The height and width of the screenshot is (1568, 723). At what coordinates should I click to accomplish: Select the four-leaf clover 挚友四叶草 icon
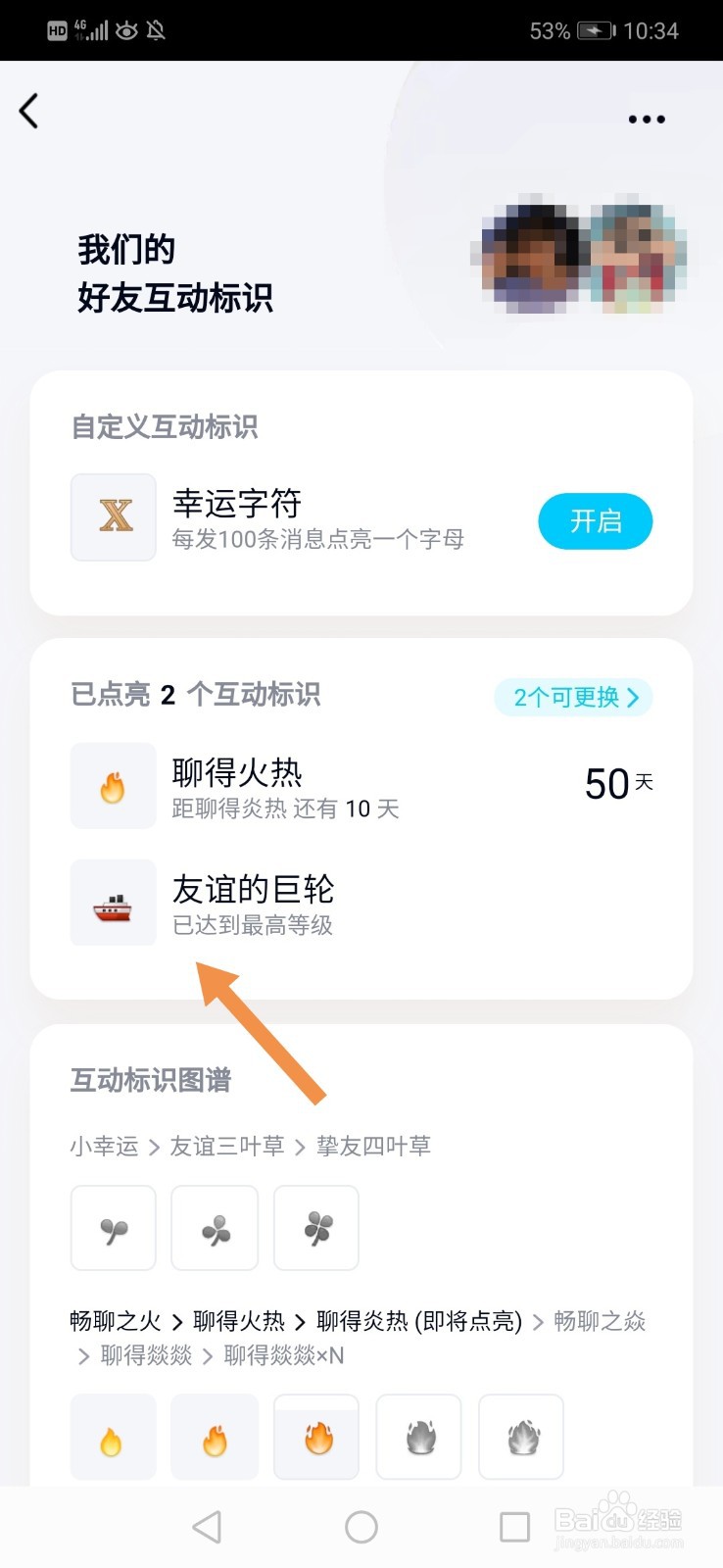tap(315, 1228)
